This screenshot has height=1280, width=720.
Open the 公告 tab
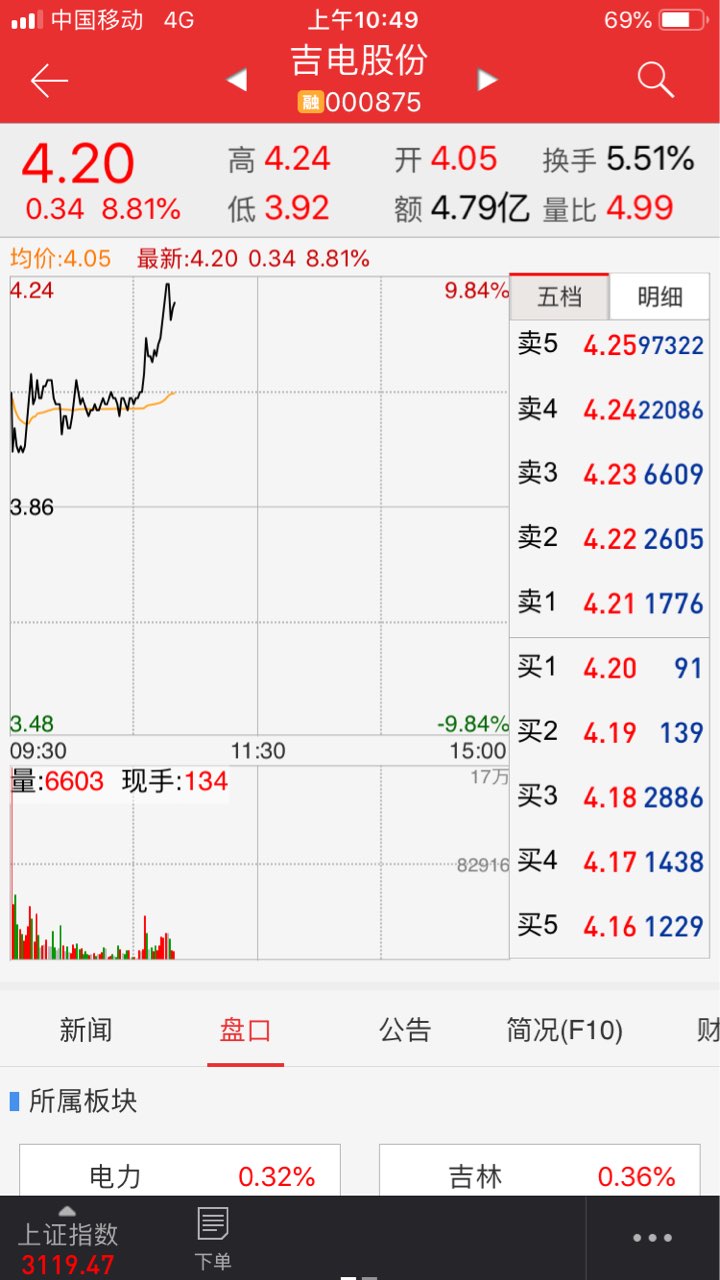pyautogui.click(x=405, y=1030)
